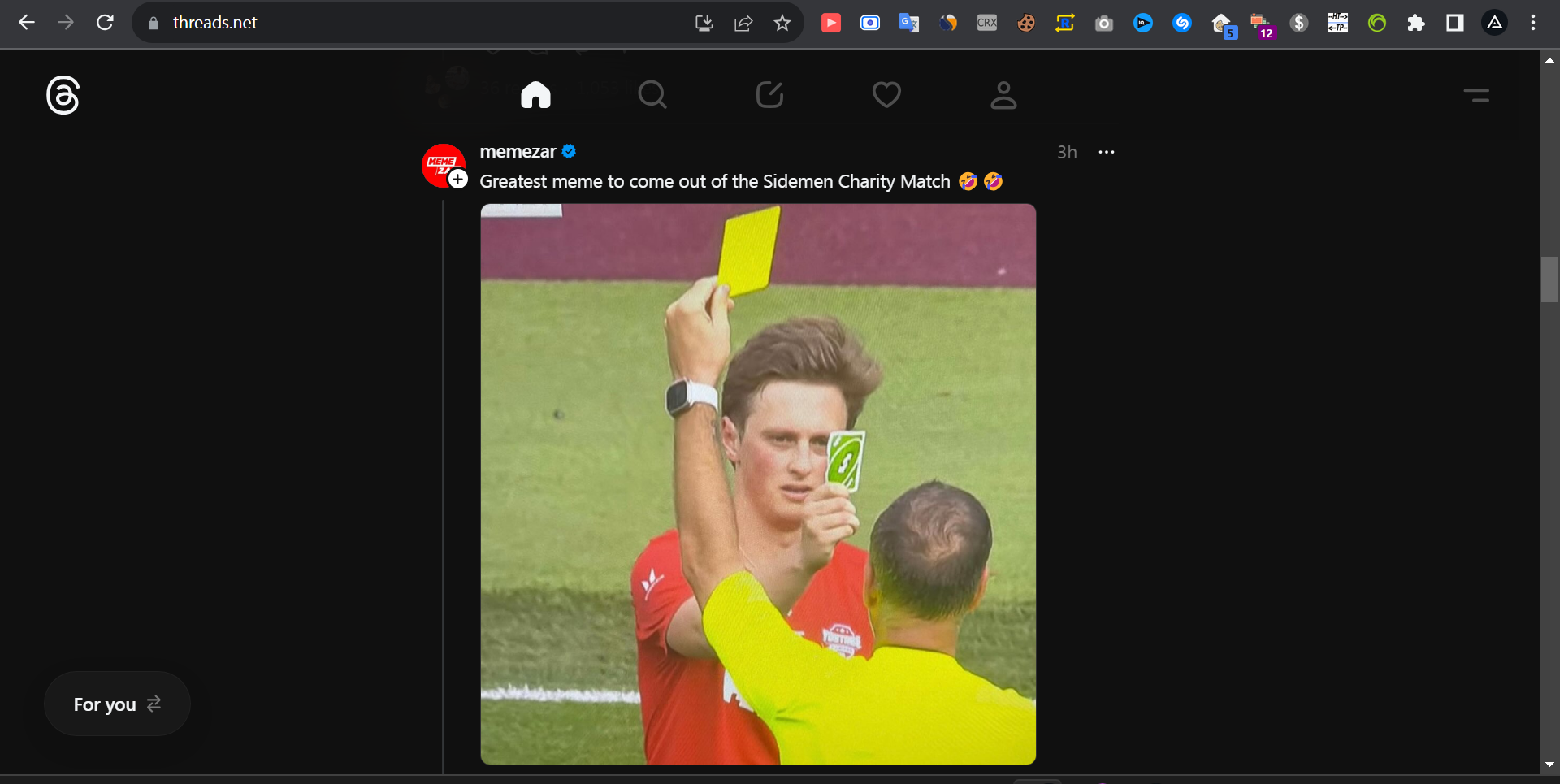The width and height of the screenshot is (1560, 784).
Task: Go back in the browser
Action: [27, 23]
